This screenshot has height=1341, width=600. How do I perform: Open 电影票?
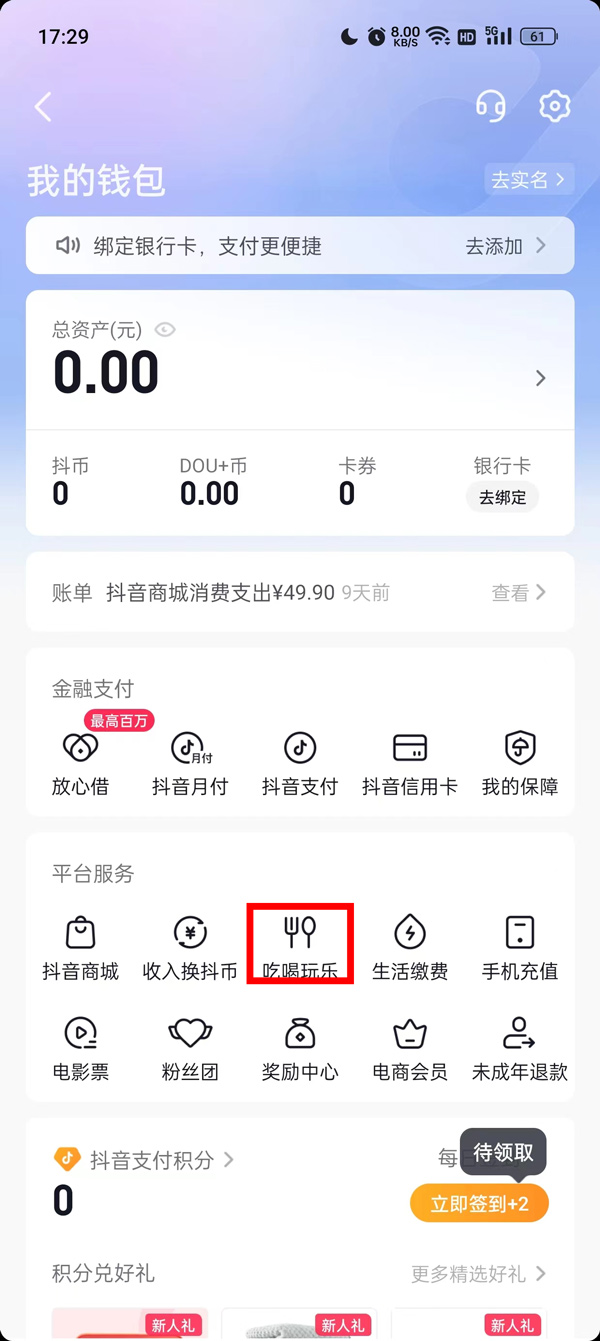[80, 1048]
